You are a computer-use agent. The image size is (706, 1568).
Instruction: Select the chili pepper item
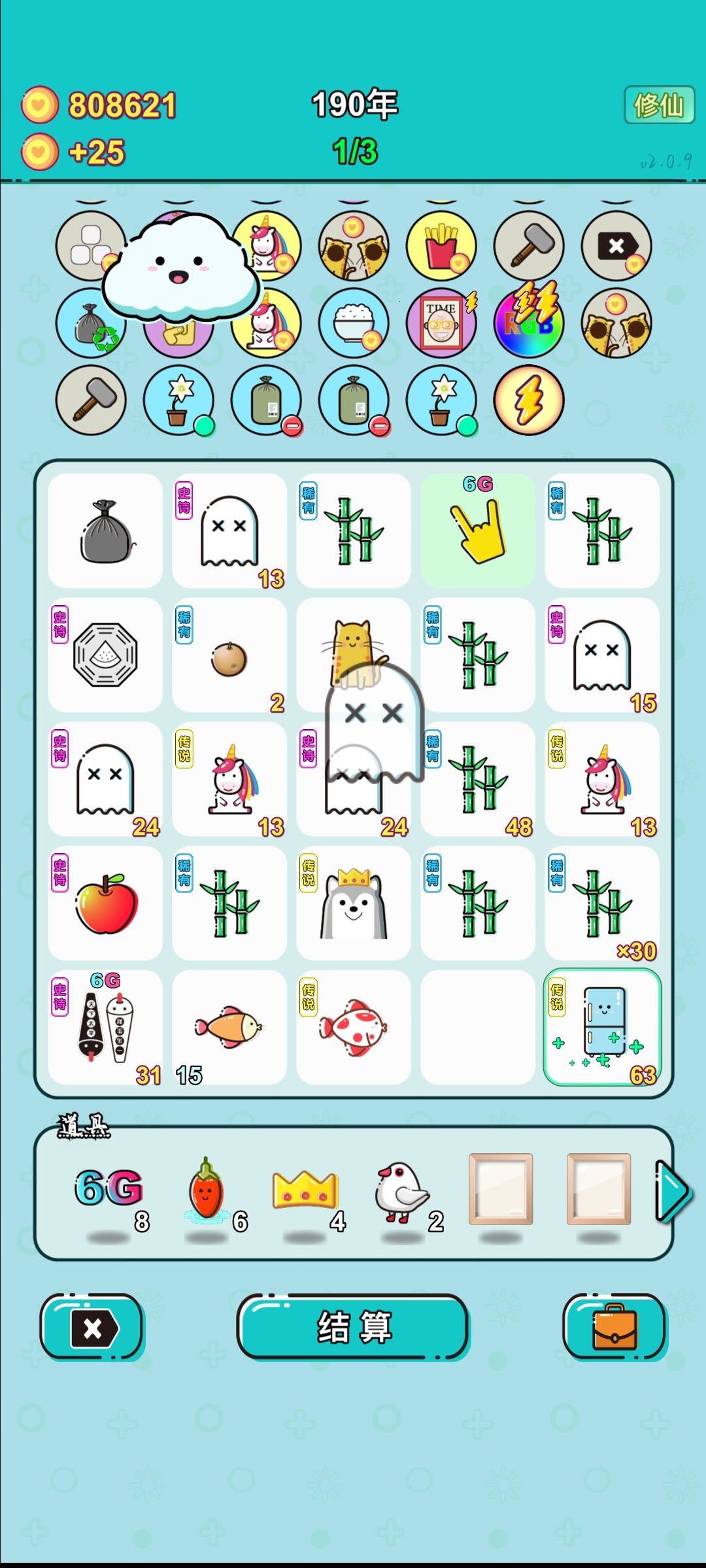(x=206, y=1190)
